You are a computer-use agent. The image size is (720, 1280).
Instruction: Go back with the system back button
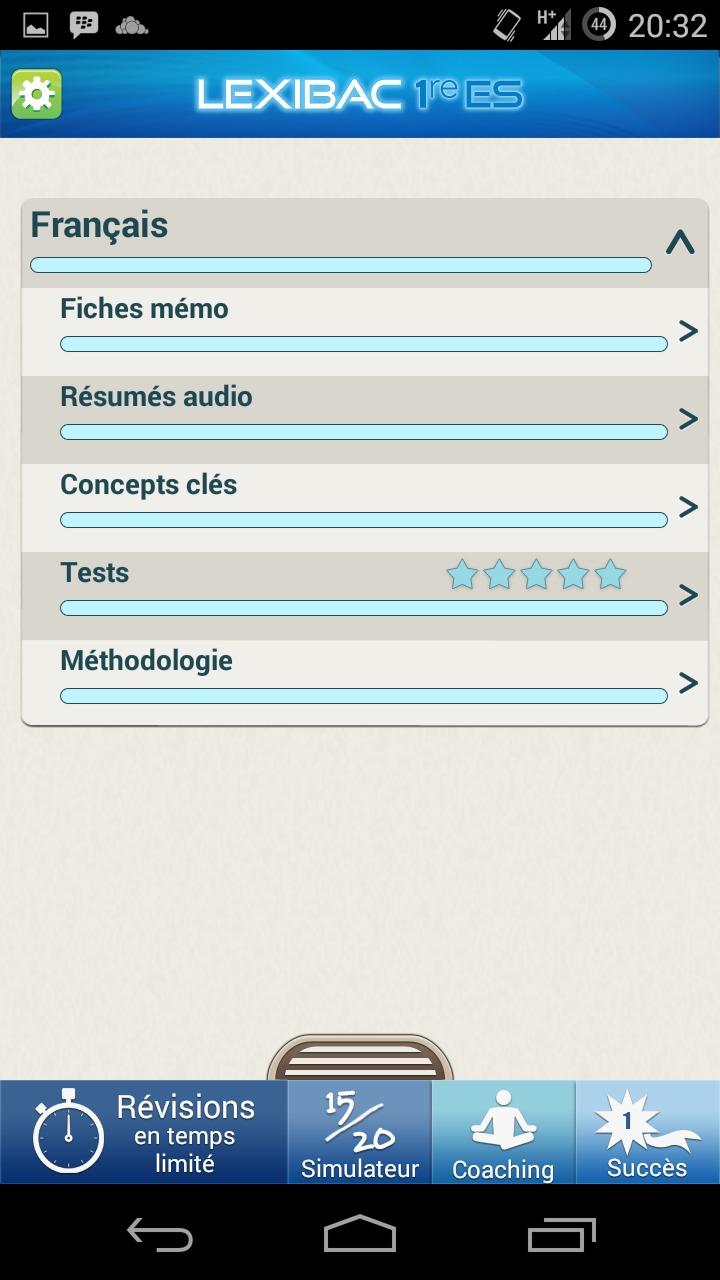point(160,1234)
